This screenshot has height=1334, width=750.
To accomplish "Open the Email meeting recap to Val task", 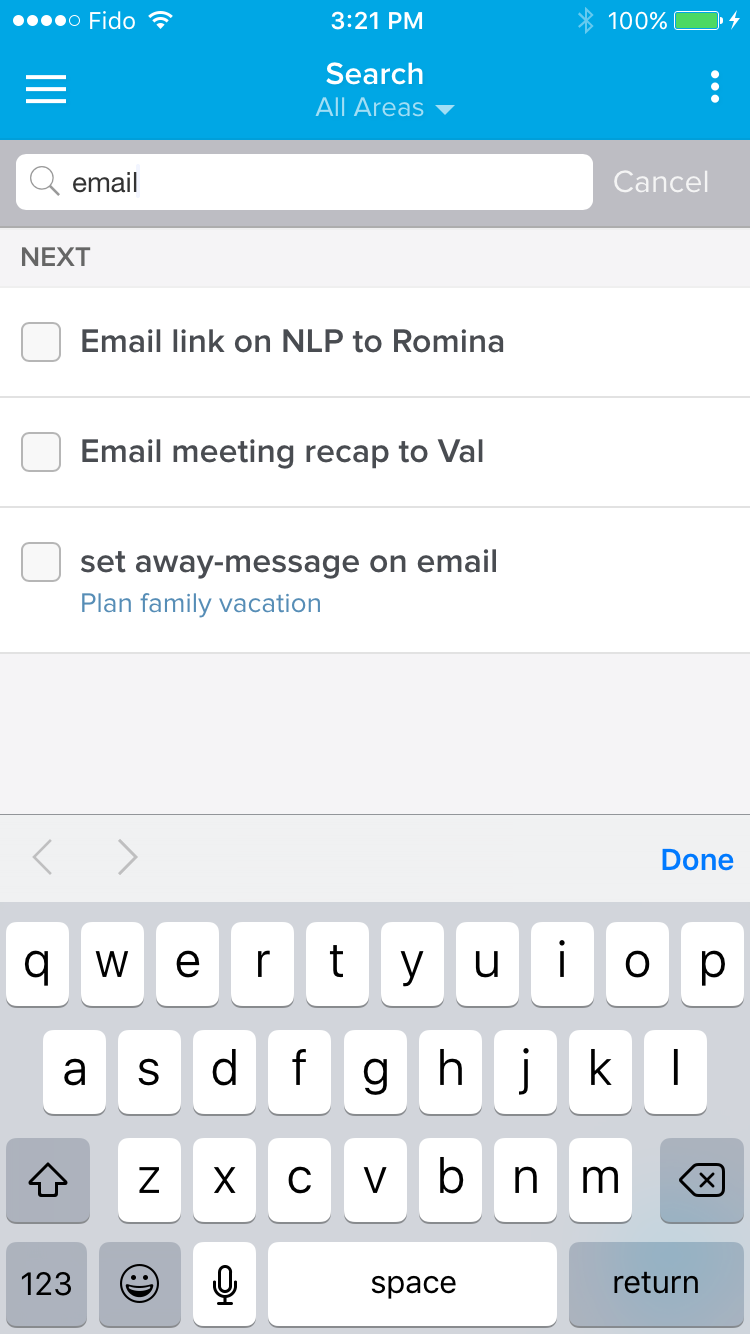I will coord(282,452).
